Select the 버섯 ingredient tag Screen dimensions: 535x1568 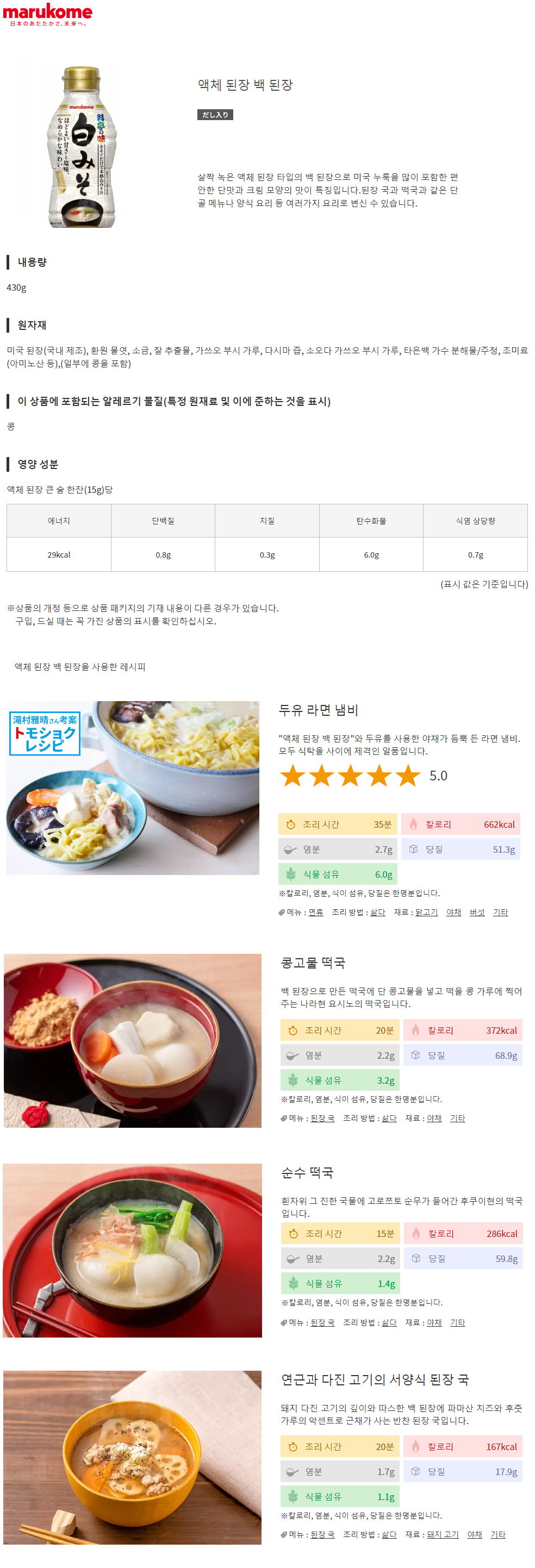477,912
